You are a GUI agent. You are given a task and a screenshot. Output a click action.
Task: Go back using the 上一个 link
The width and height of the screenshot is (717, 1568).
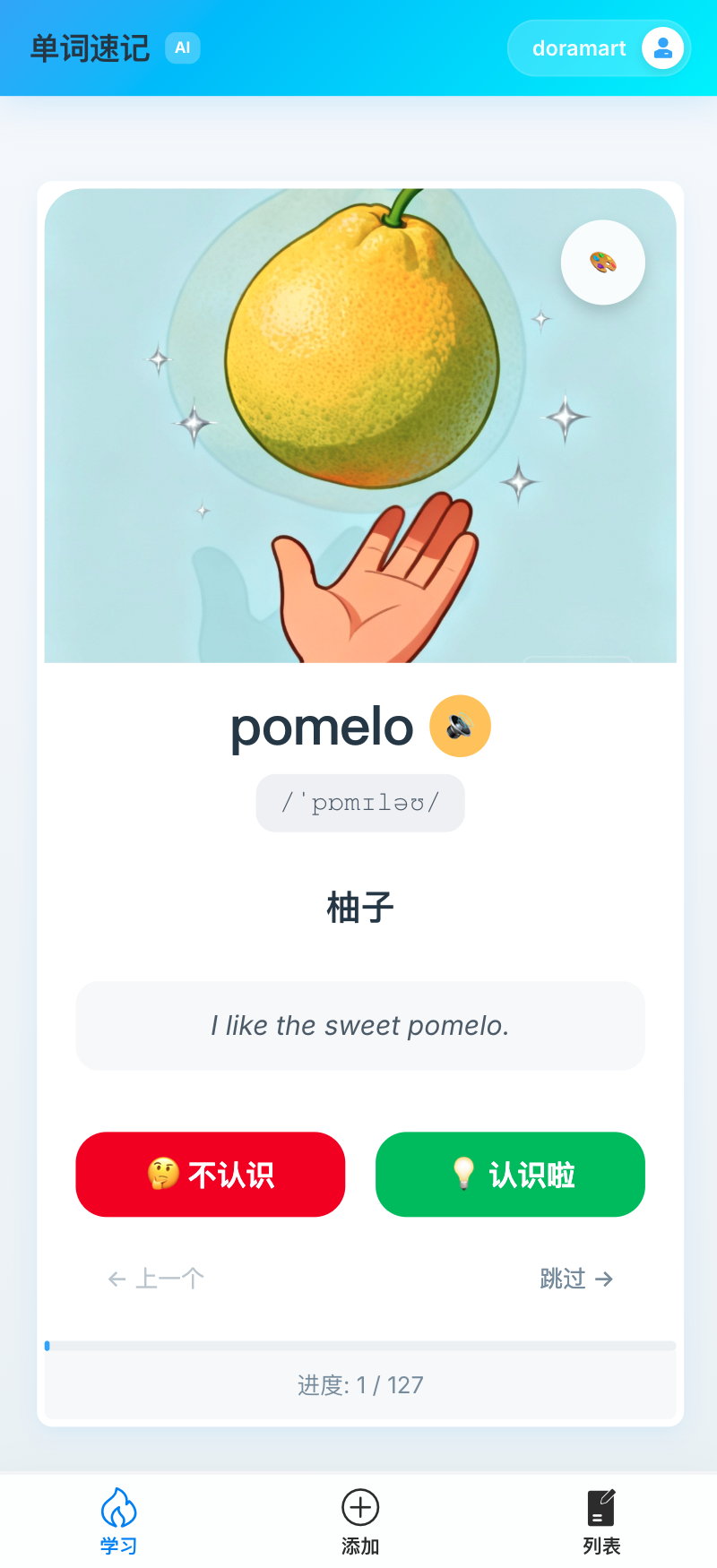point(154,1279)
